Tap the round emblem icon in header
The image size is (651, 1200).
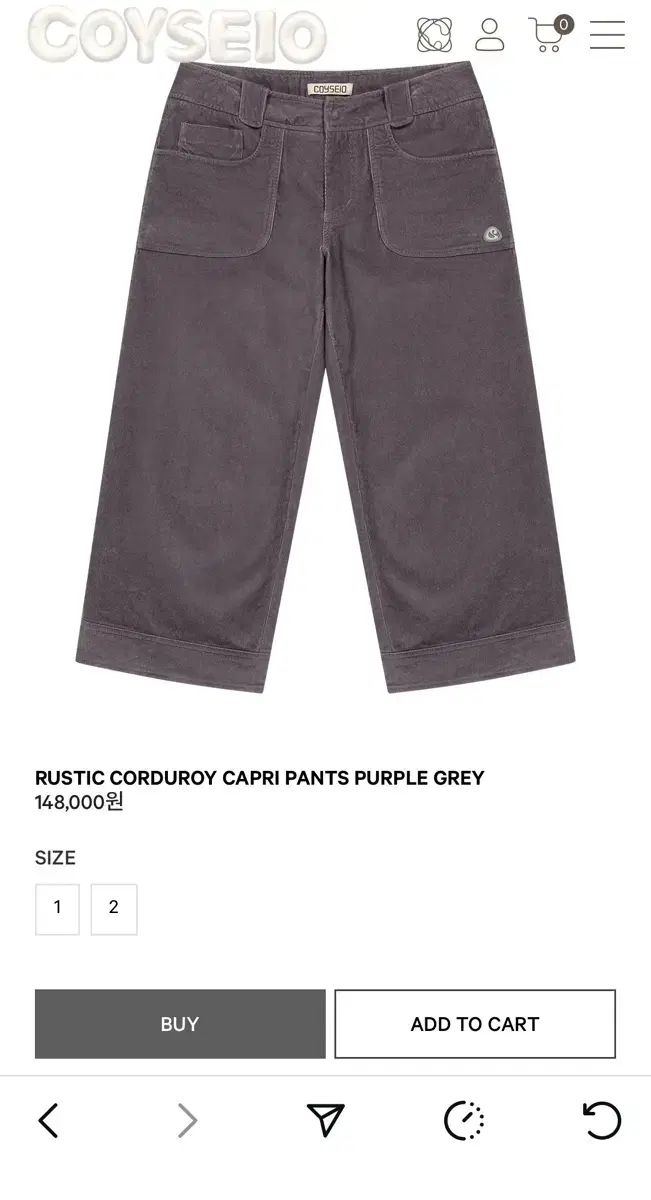[434, 35]
